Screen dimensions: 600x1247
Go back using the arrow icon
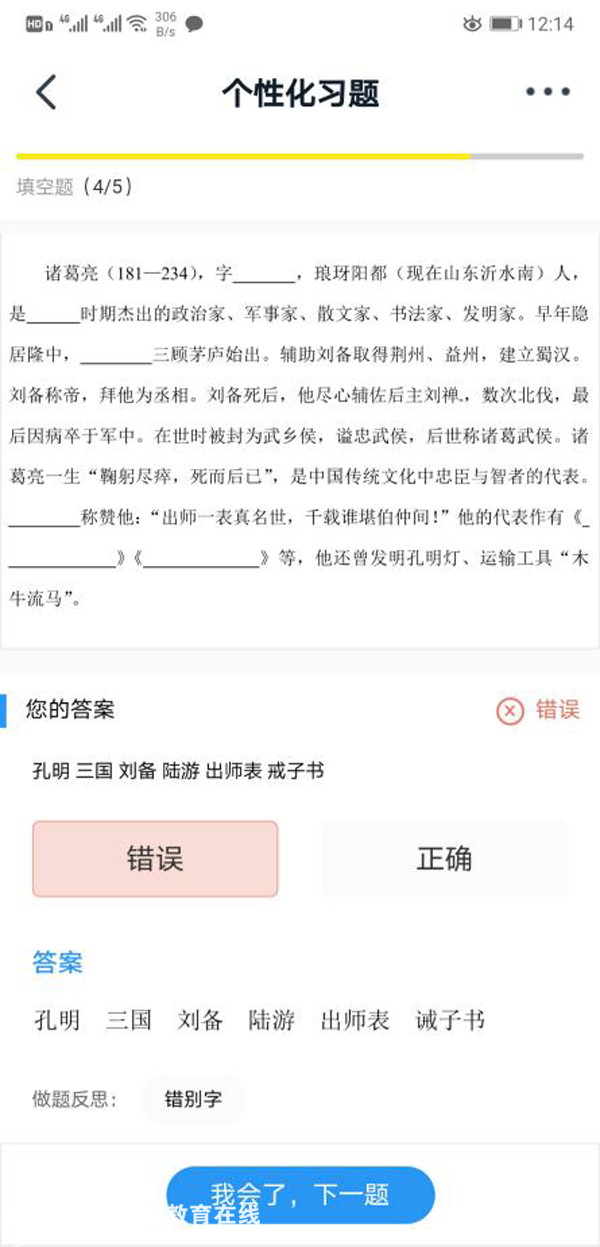pos(46,92)
